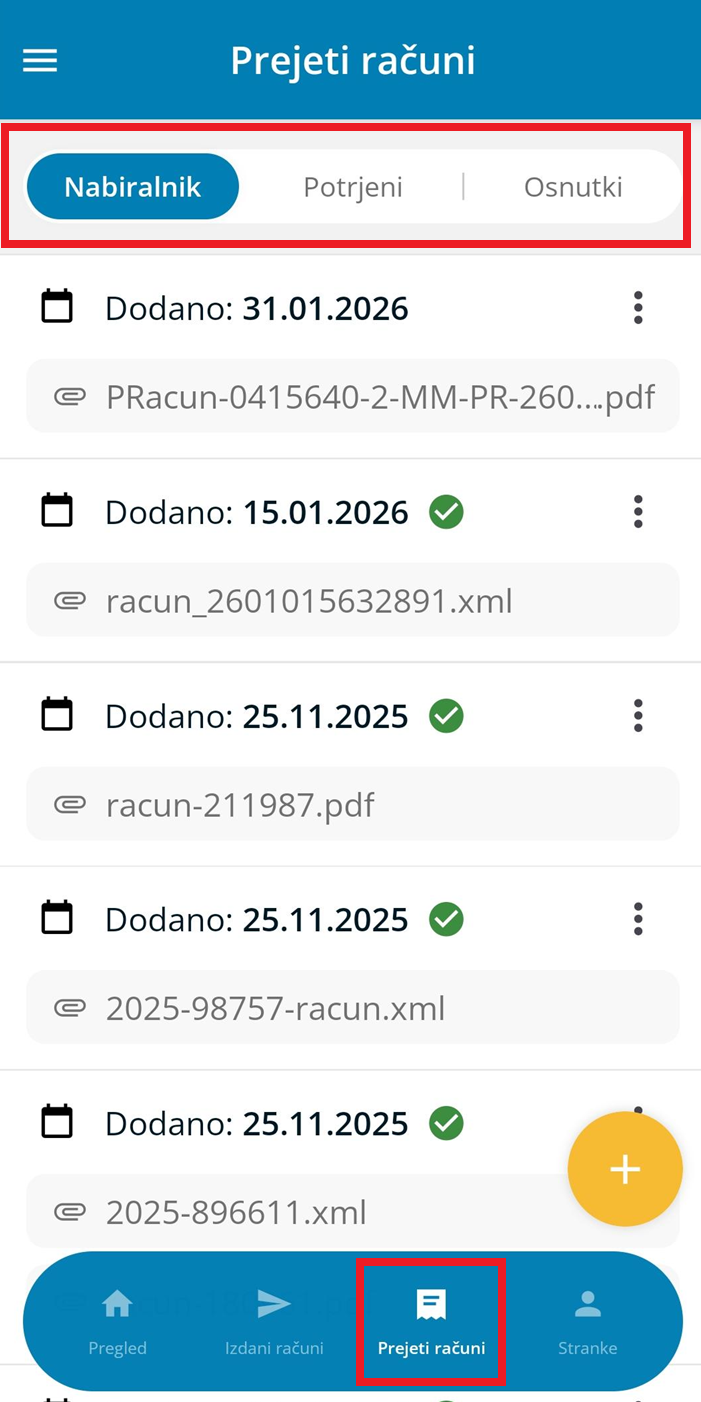Select Prejeti računi in bottom navigation

[x=431, y=1322]
